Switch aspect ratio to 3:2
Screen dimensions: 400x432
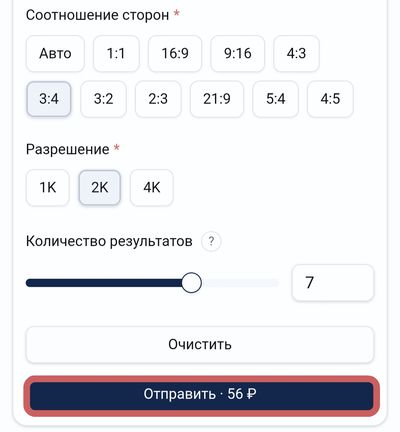103,99
